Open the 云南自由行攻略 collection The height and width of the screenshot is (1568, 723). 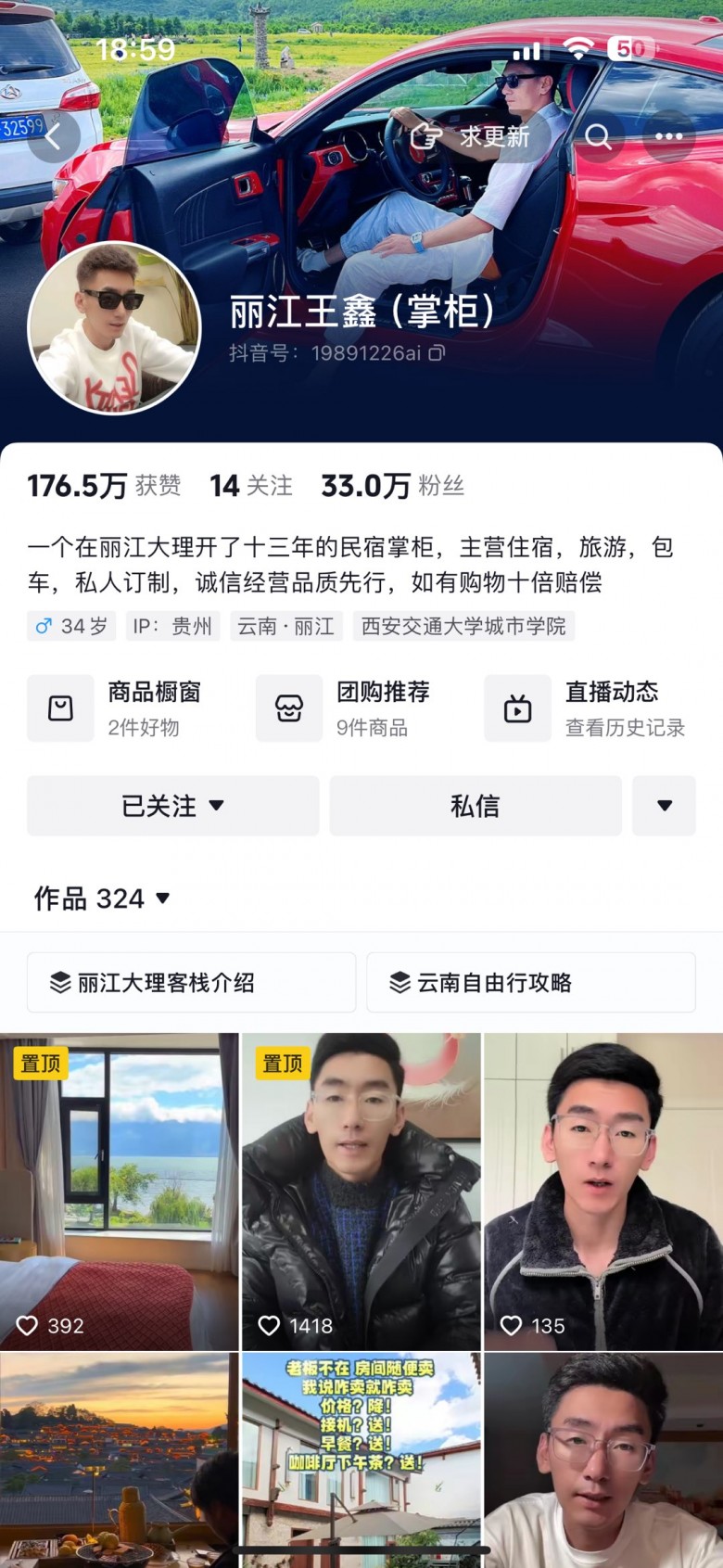pyautogui.click(x=530, y=982)
